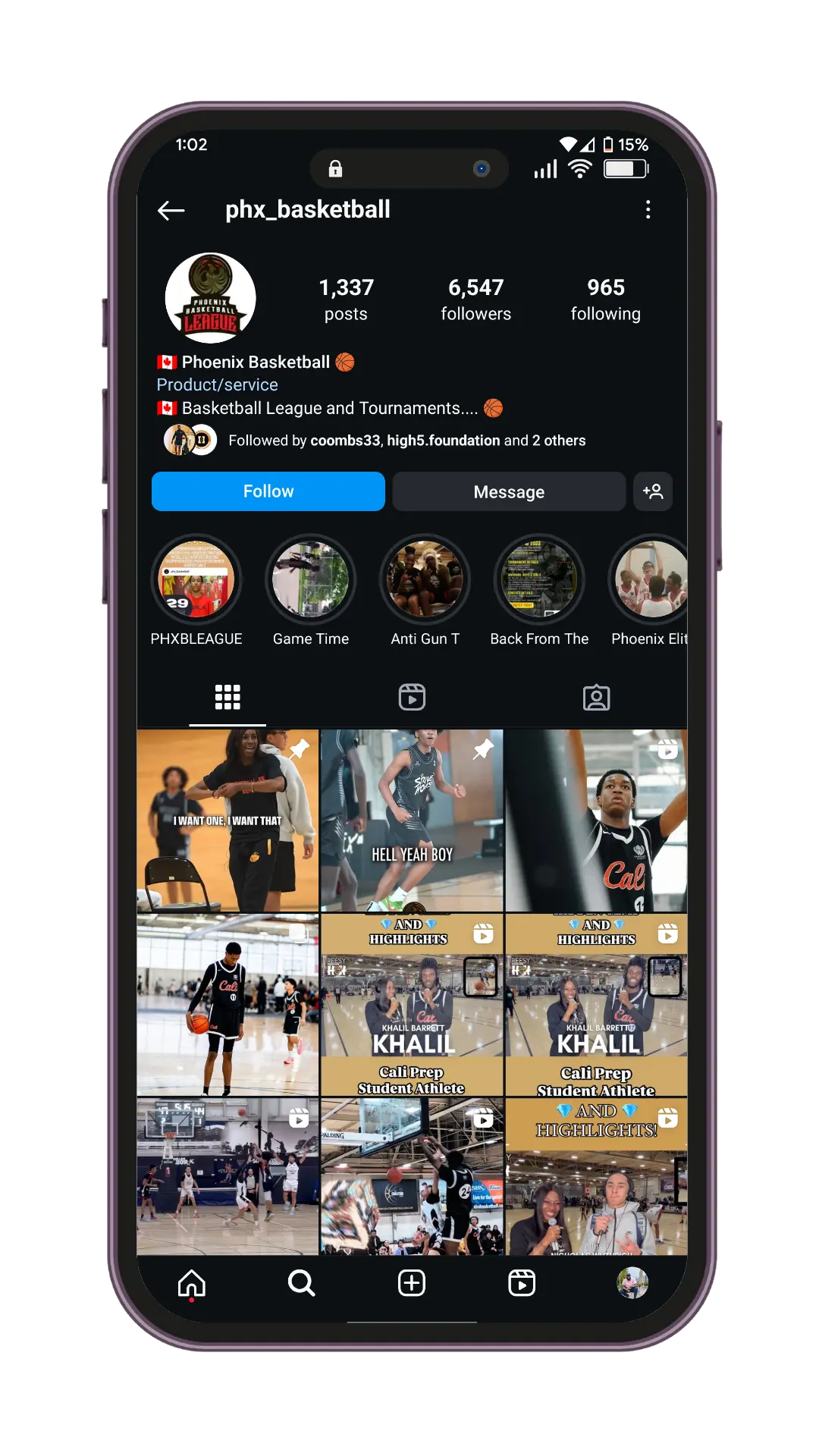Open your own profile from bottom bar
The width and height of the screenshot is (819, 1456).
632,1283
